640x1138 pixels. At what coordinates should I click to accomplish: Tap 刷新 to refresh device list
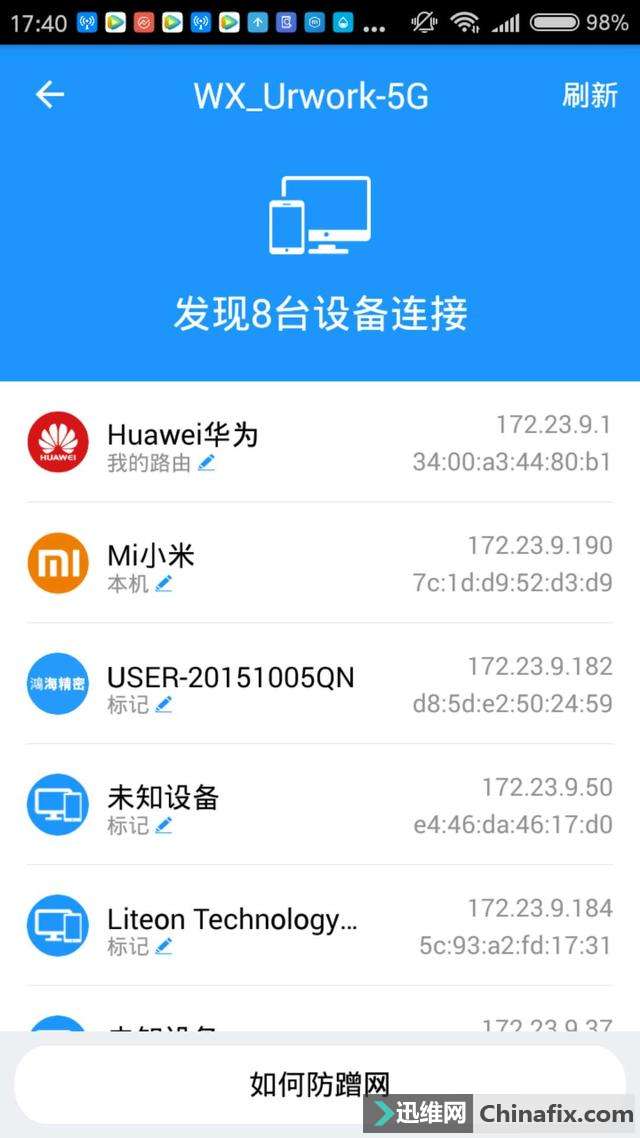point(589,95)
